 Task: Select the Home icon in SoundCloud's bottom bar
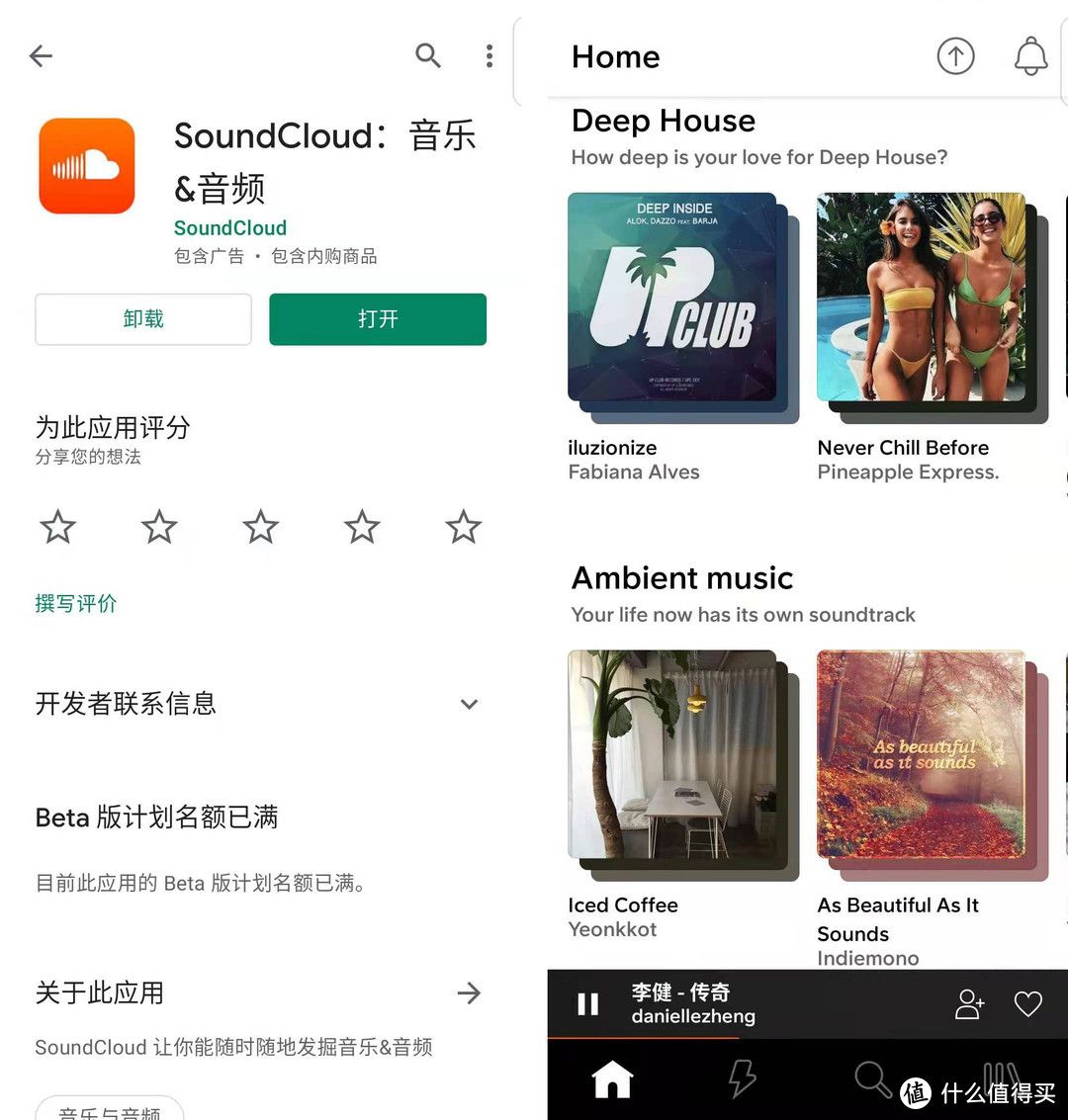pyautogui.click(x=612, y=1078)
